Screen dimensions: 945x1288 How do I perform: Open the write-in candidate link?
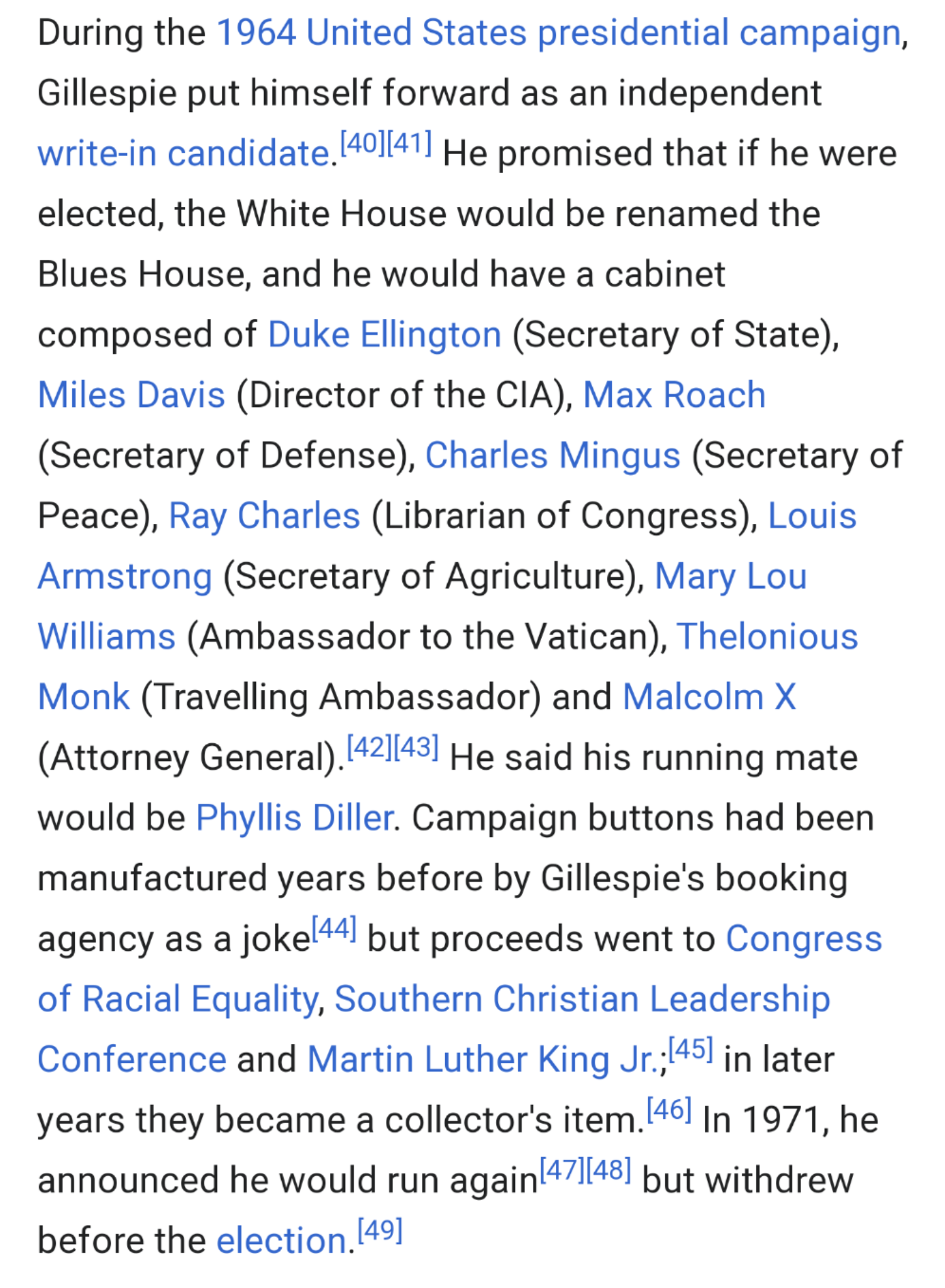click(184, 154)
